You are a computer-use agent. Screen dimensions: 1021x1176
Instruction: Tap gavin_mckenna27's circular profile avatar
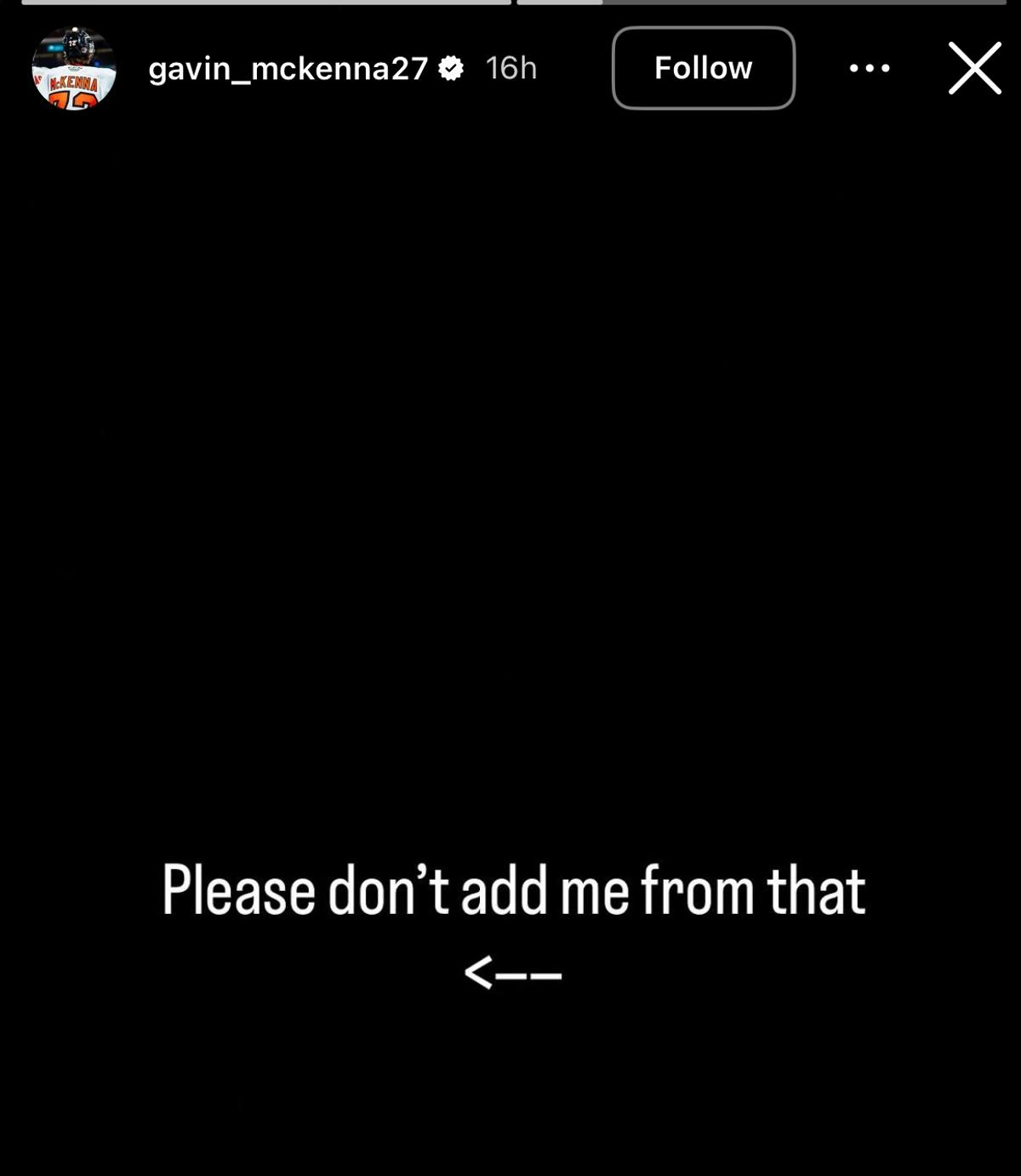point(72,68)
